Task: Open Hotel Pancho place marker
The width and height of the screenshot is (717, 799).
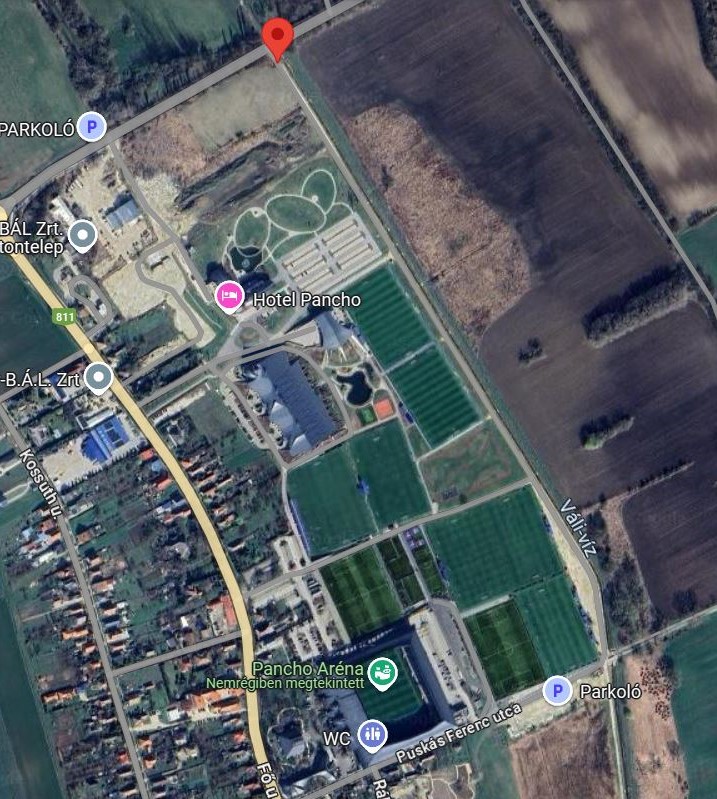Action: (230, 297)
